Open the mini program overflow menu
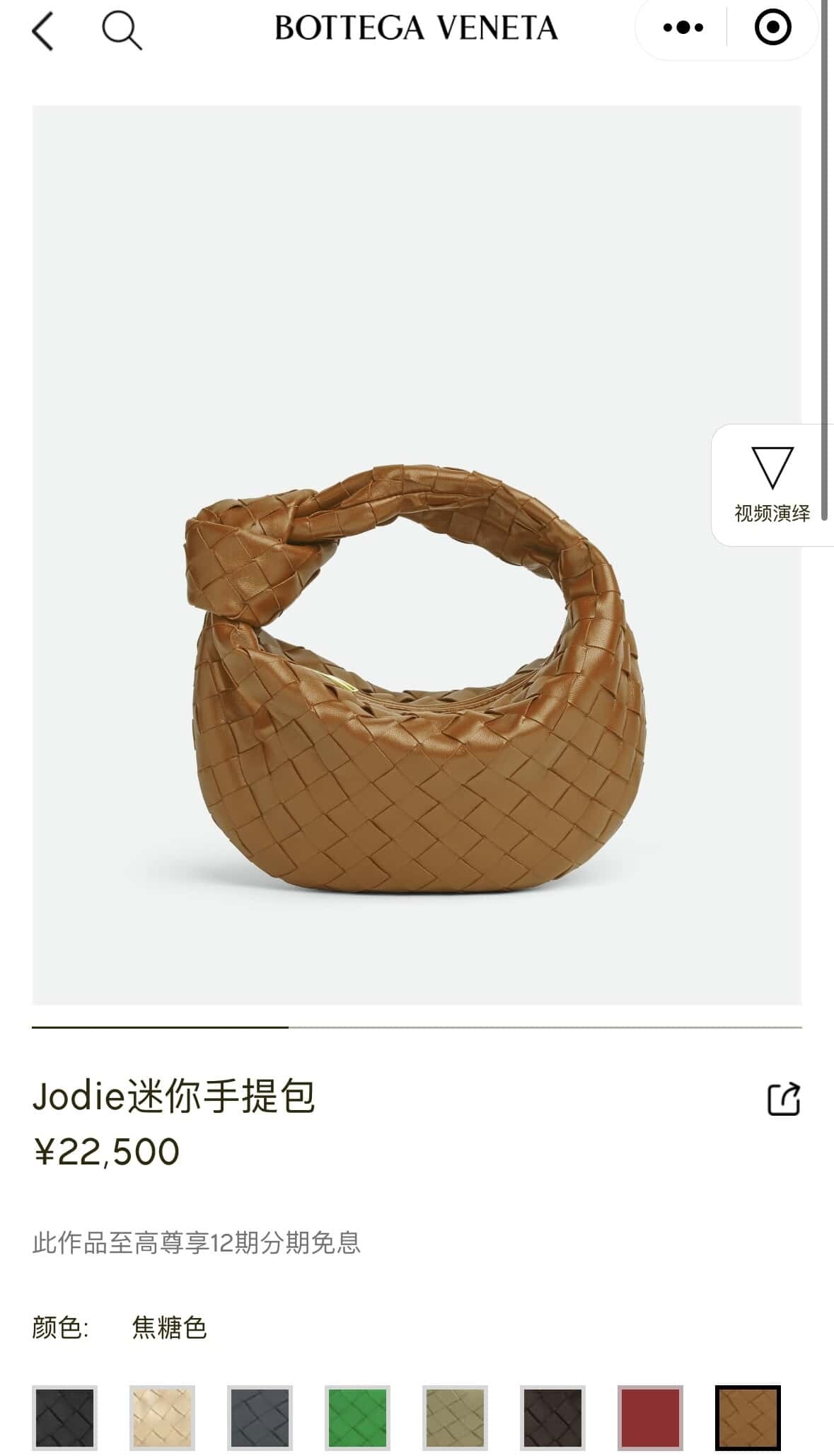 pyautogui.click(x=683, y=28)
